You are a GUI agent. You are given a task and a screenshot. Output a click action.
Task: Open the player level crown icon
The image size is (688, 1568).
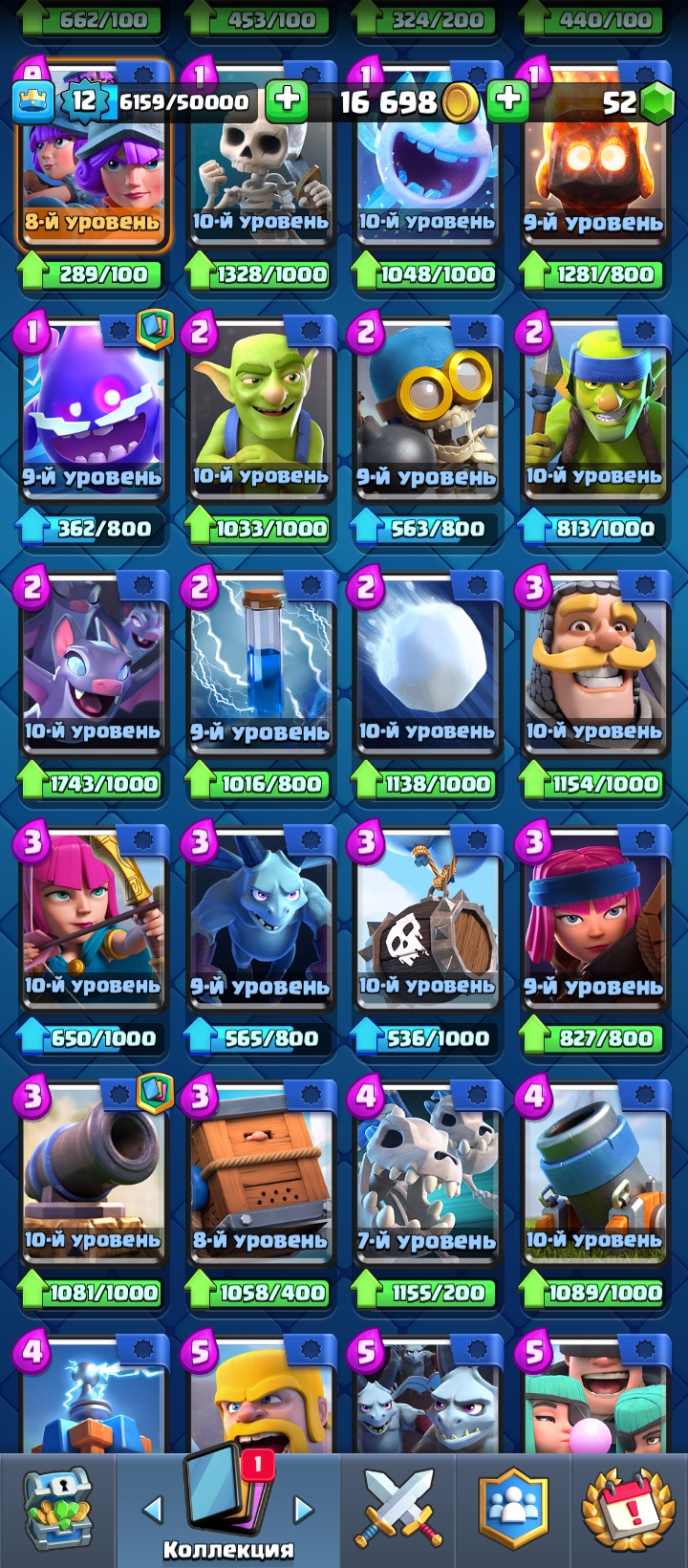32,101
